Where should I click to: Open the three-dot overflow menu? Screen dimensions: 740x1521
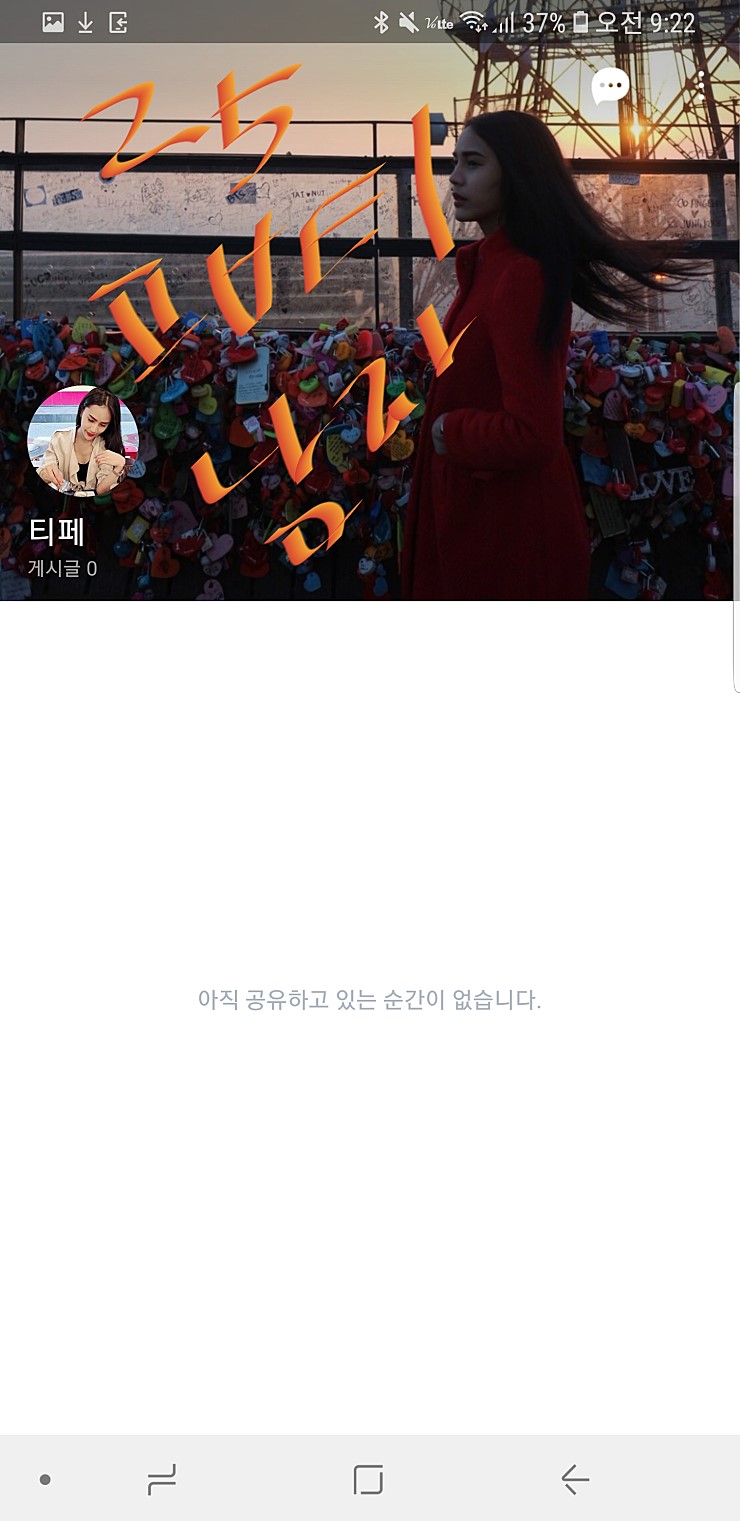click(702, 85)
